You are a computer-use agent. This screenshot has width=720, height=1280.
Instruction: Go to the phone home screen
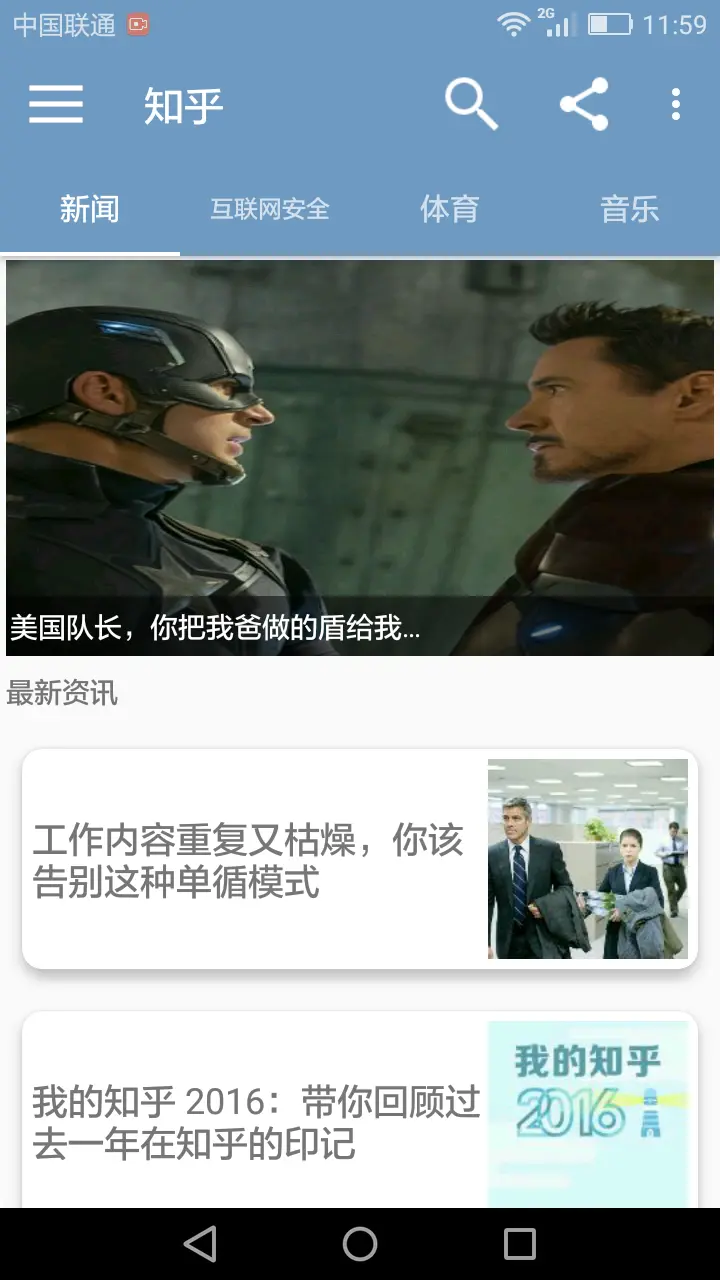tap(360, 1244)
